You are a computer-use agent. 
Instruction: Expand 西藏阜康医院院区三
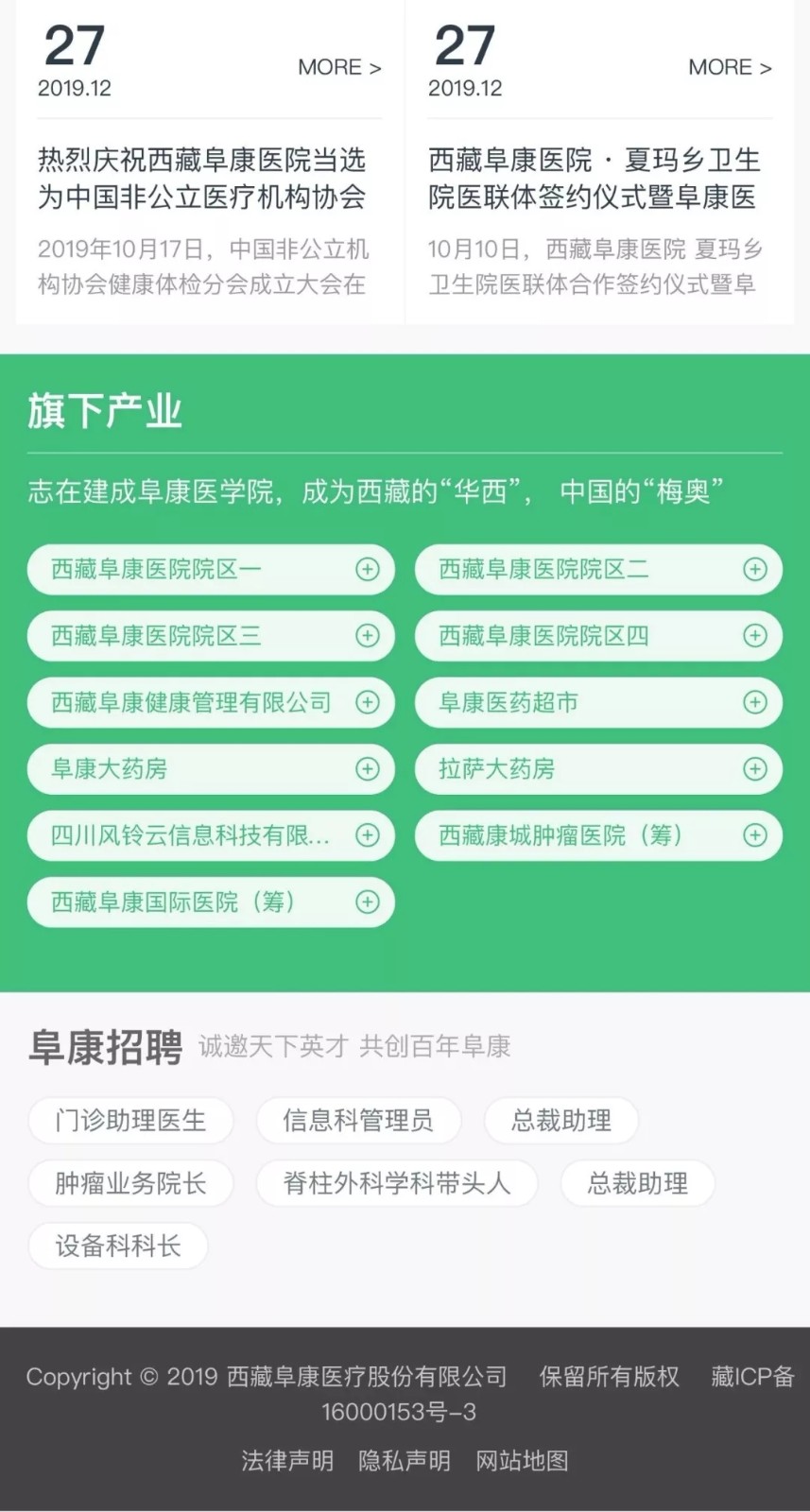367,636
